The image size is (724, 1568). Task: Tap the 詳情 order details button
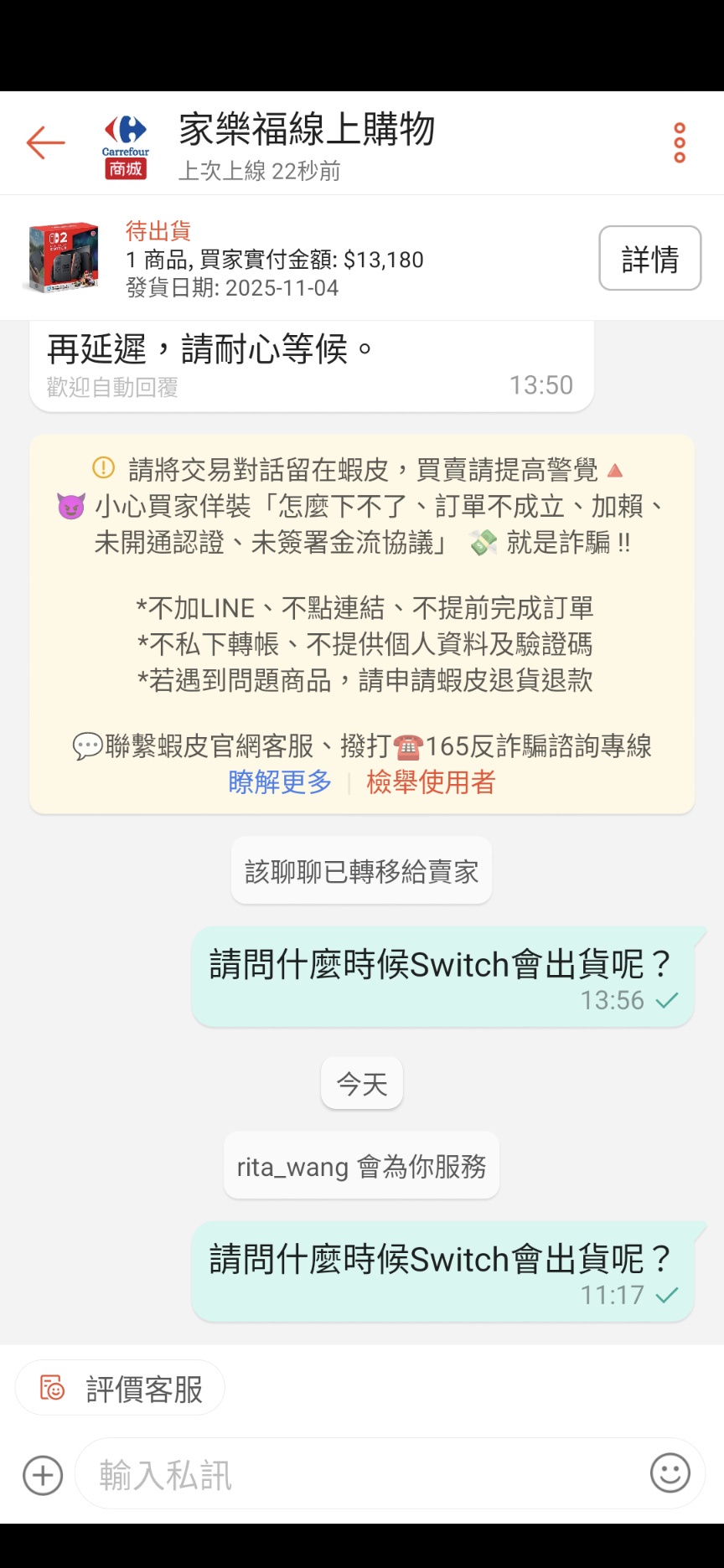click(x=650, y=259)
